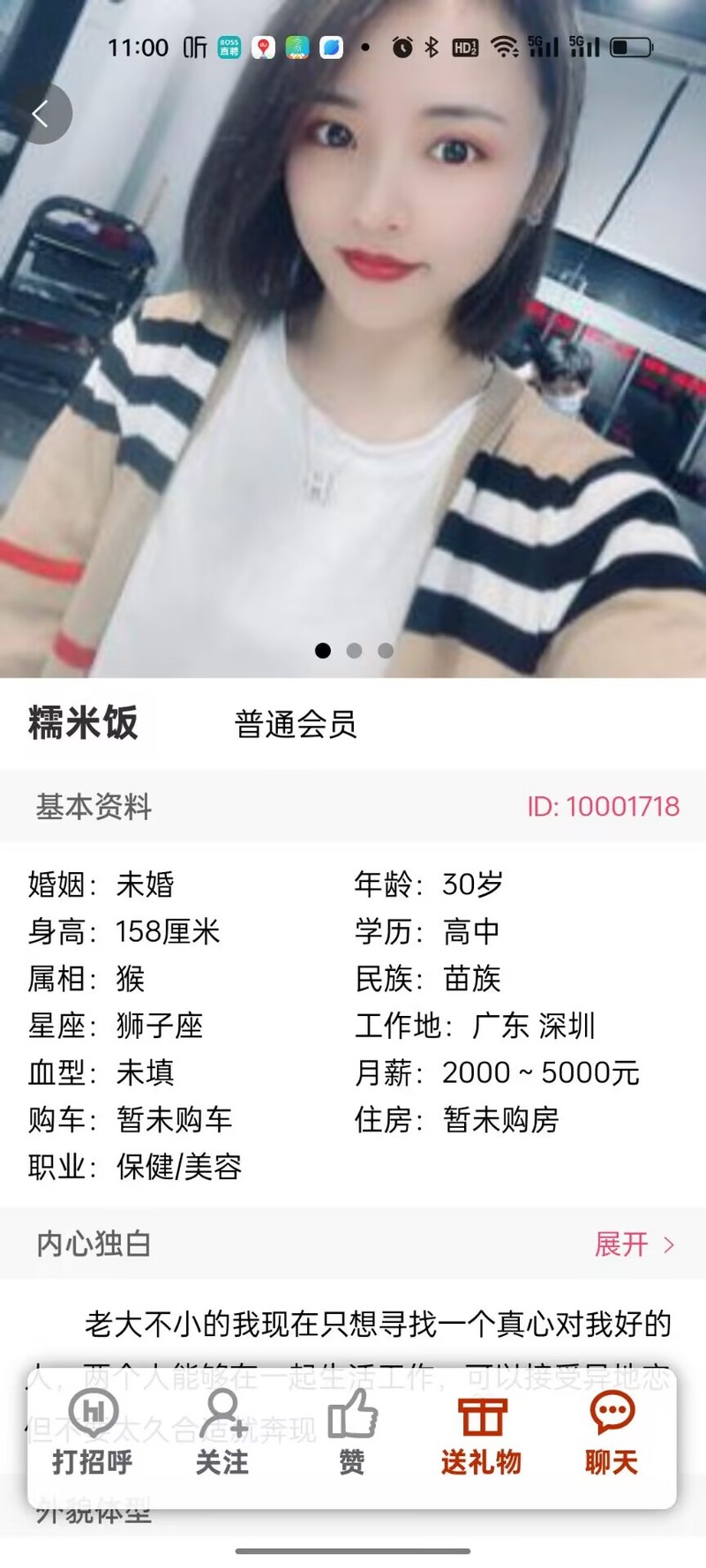
Task: Follow this user with 关注
Action: point(222,1434)
